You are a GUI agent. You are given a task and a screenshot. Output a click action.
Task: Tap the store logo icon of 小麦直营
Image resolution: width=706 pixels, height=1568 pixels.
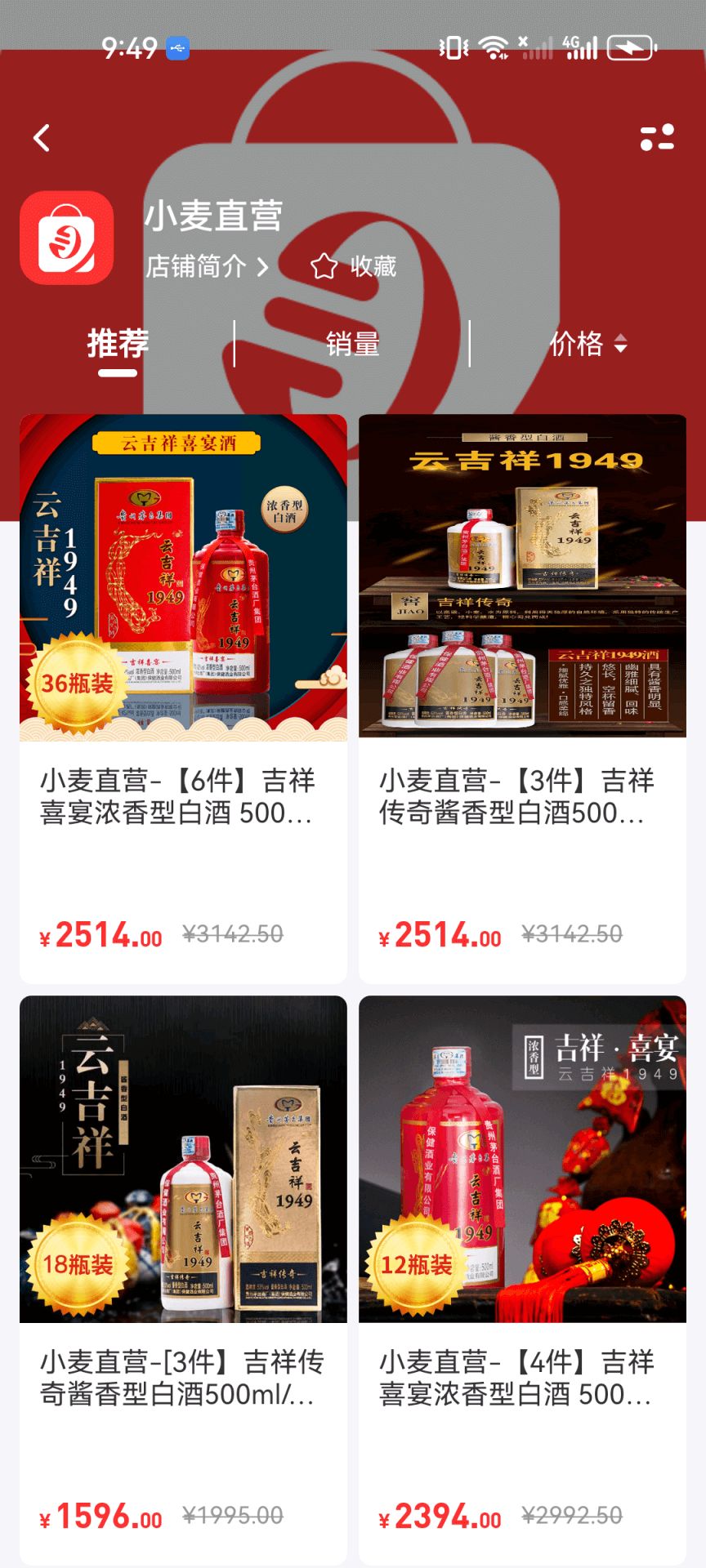point(65,238)
